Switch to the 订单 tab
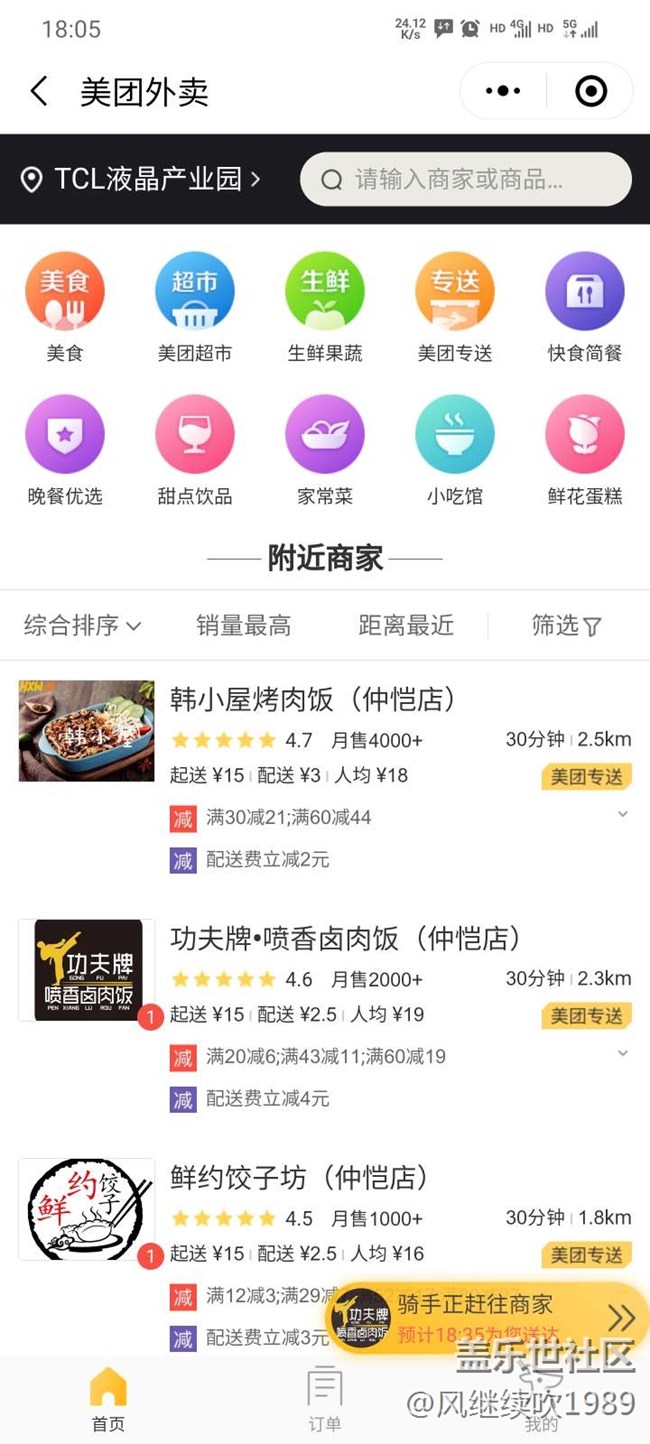Viewport: 650px width, 1444px height. (325, 1400)
